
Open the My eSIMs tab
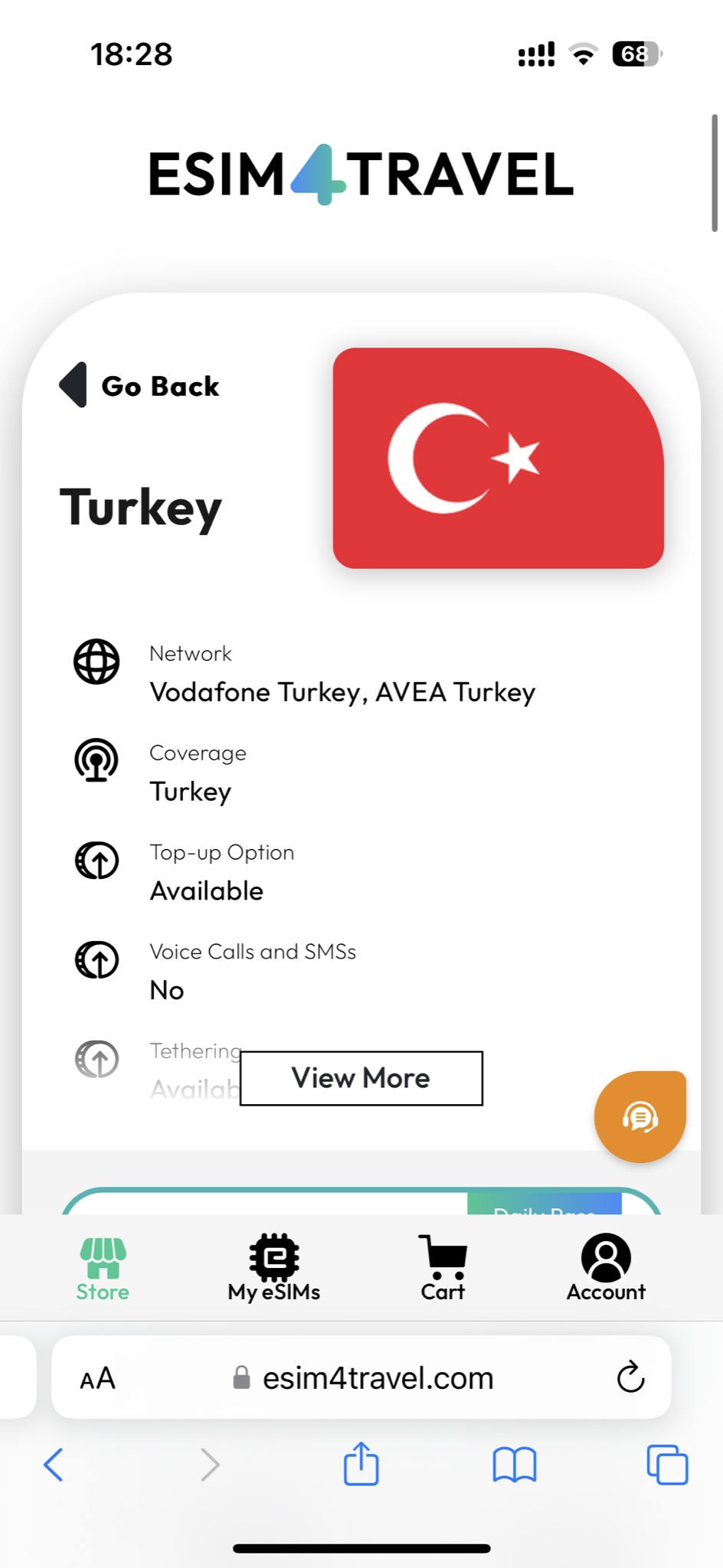(x=273, y=1269)
